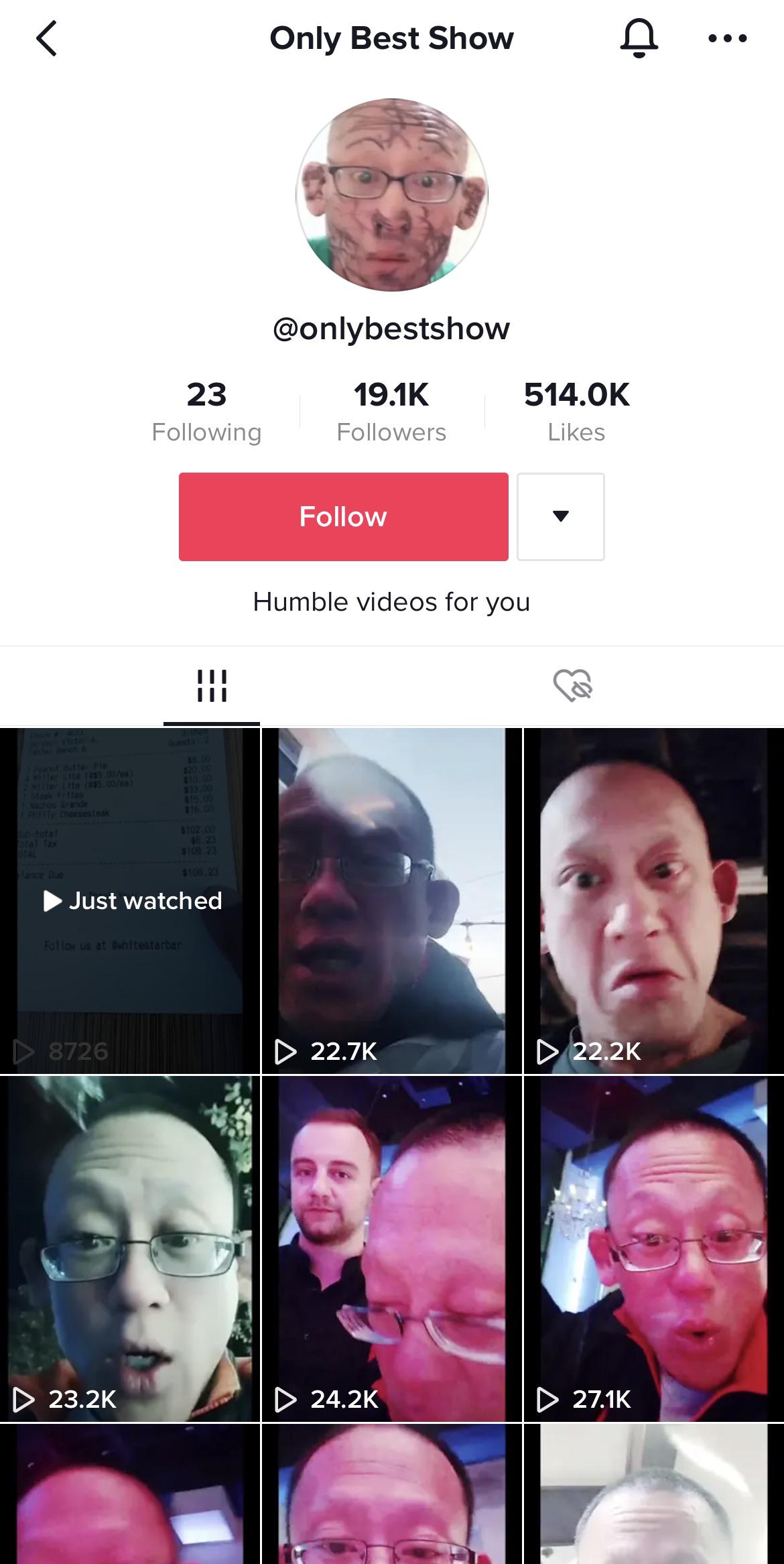Open the Just watched receipt video
Screen dimensions: 784x1564
(130, 900)
